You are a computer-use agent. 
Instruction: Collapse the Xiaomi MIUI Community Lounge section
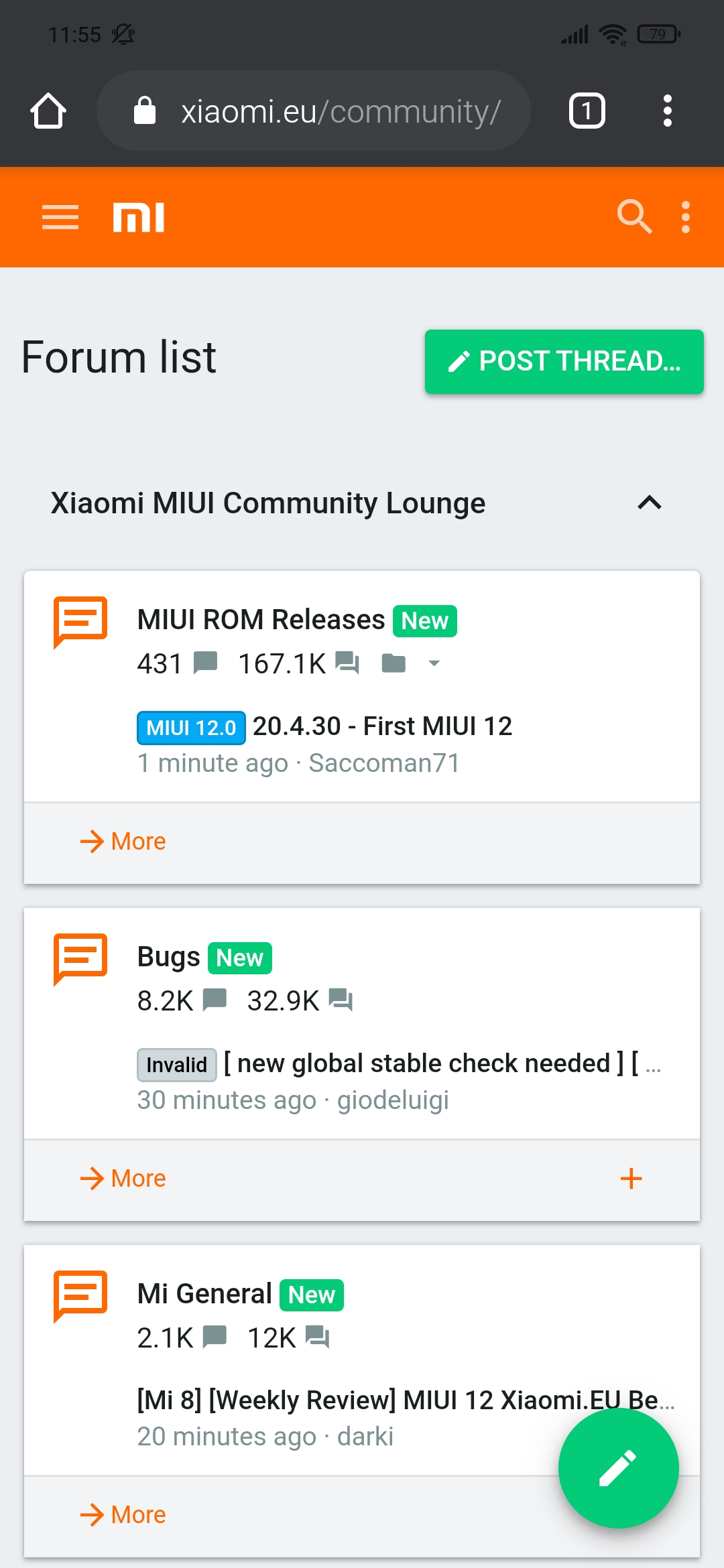click(x=649, y=503)
